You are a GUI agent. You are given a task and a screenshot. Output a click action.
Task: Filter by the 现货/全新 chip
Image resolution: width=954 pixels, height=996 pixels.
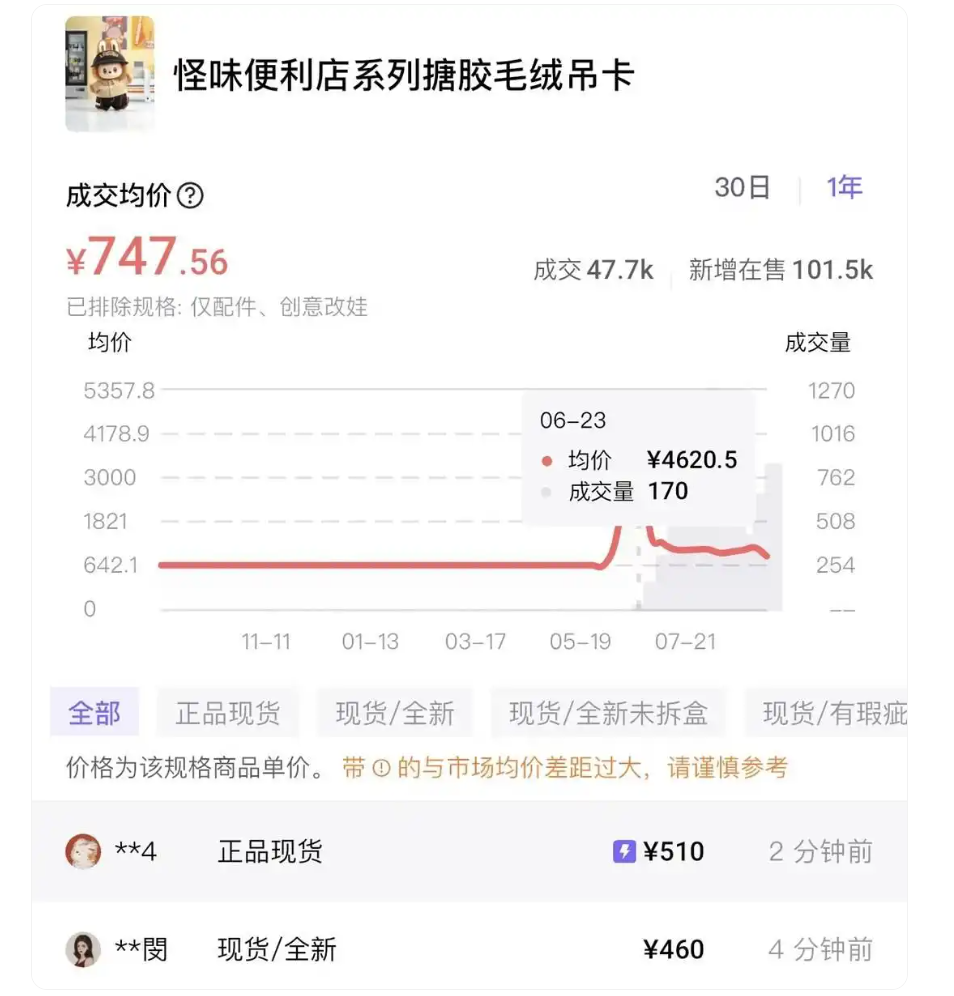pos(395,713)
